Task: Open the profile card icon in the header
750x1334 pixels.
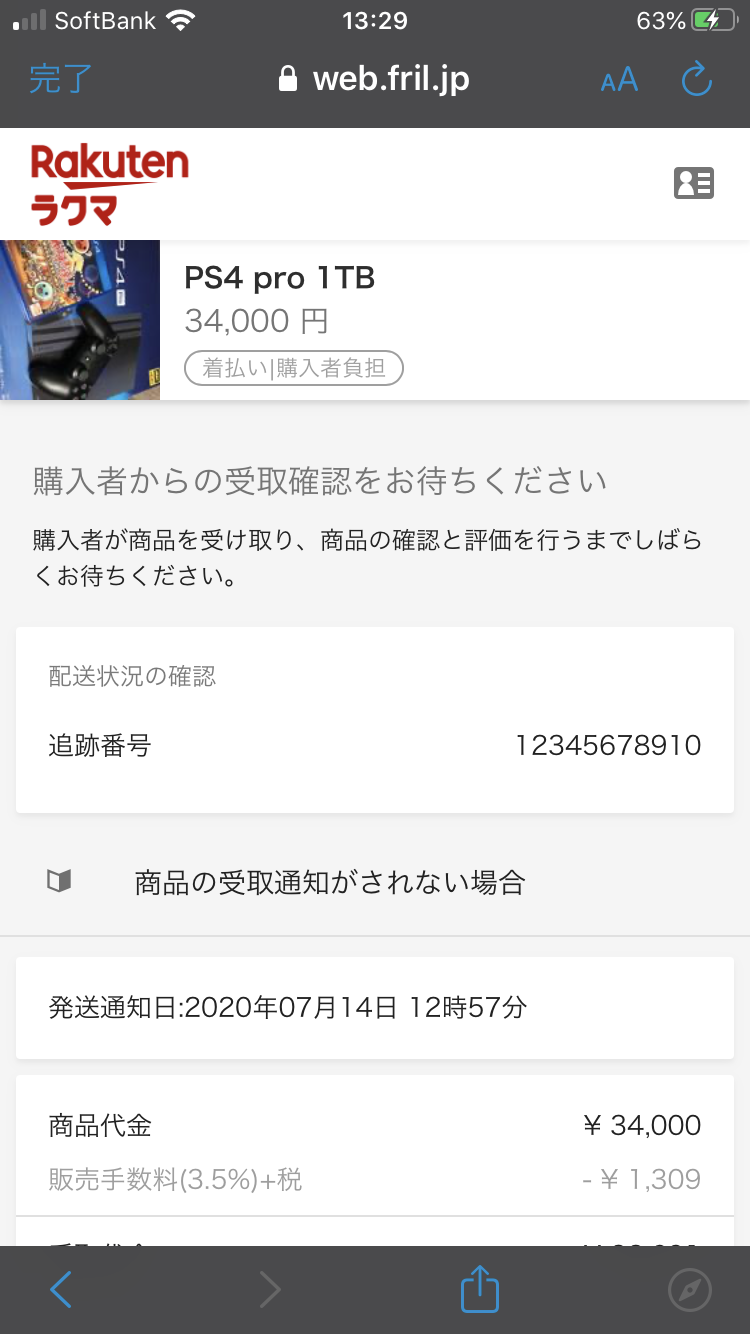Action: (x=693, y=183)
